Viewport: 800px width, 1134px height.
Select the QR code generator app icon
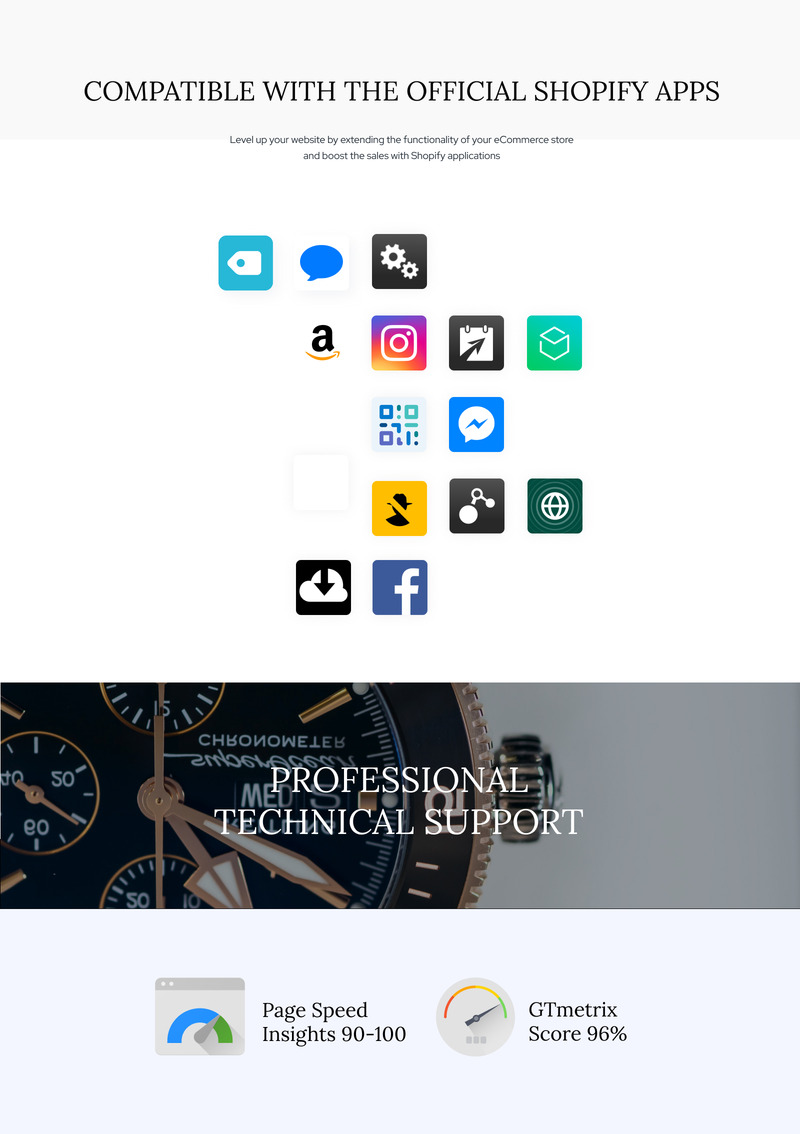[x=399, y=424]
